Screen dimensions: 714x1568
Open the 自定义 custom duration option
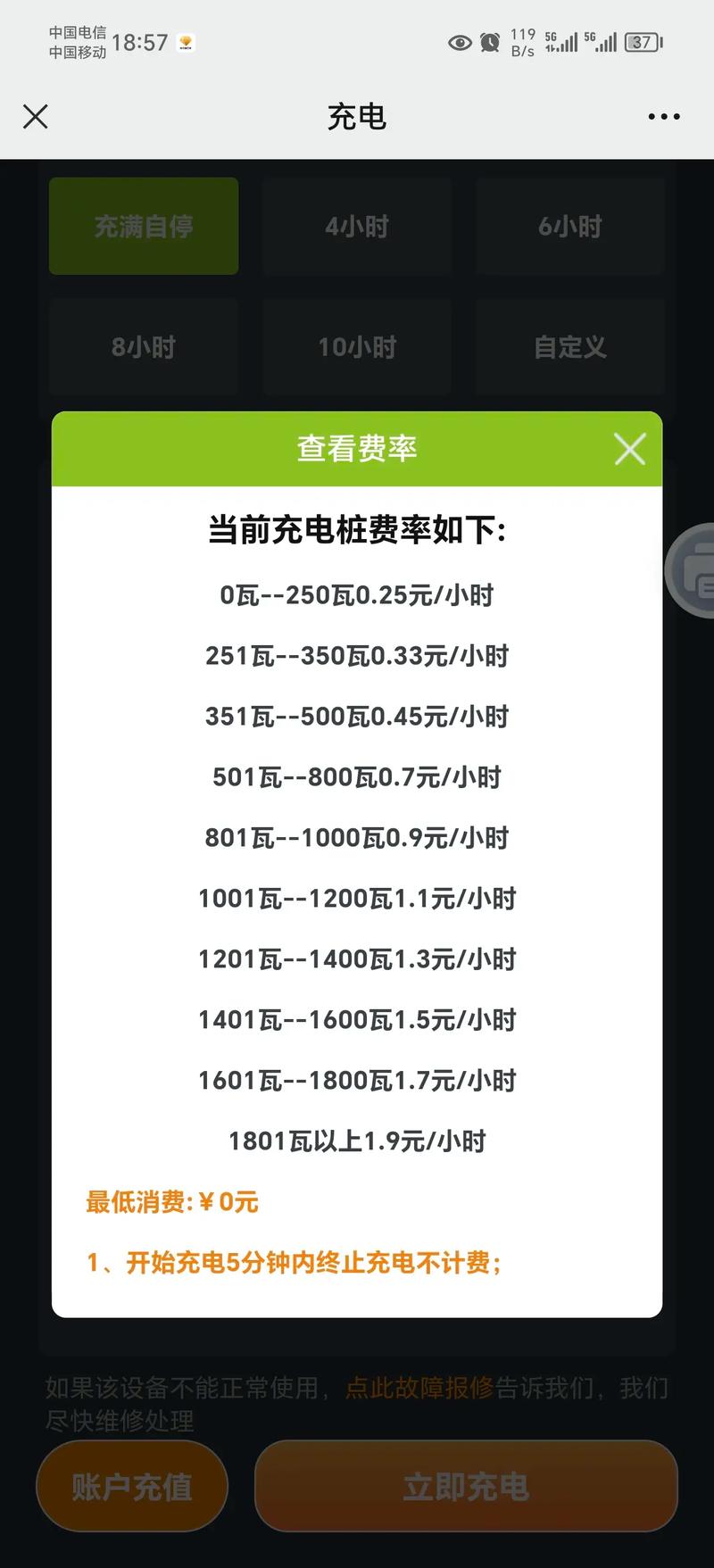(569, 347)
